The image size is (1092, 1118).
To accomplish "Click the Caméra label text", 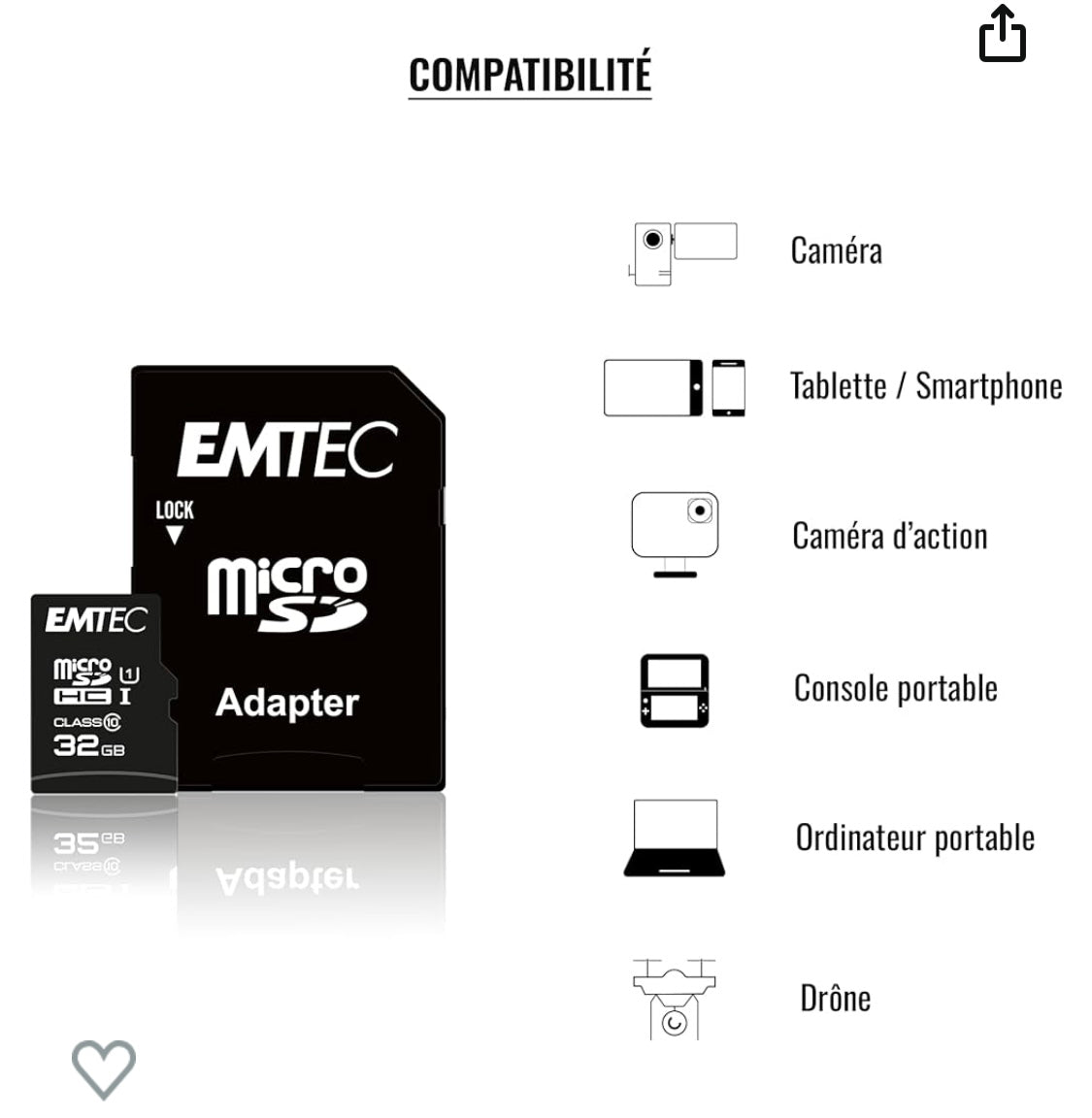I will point(837,249).
